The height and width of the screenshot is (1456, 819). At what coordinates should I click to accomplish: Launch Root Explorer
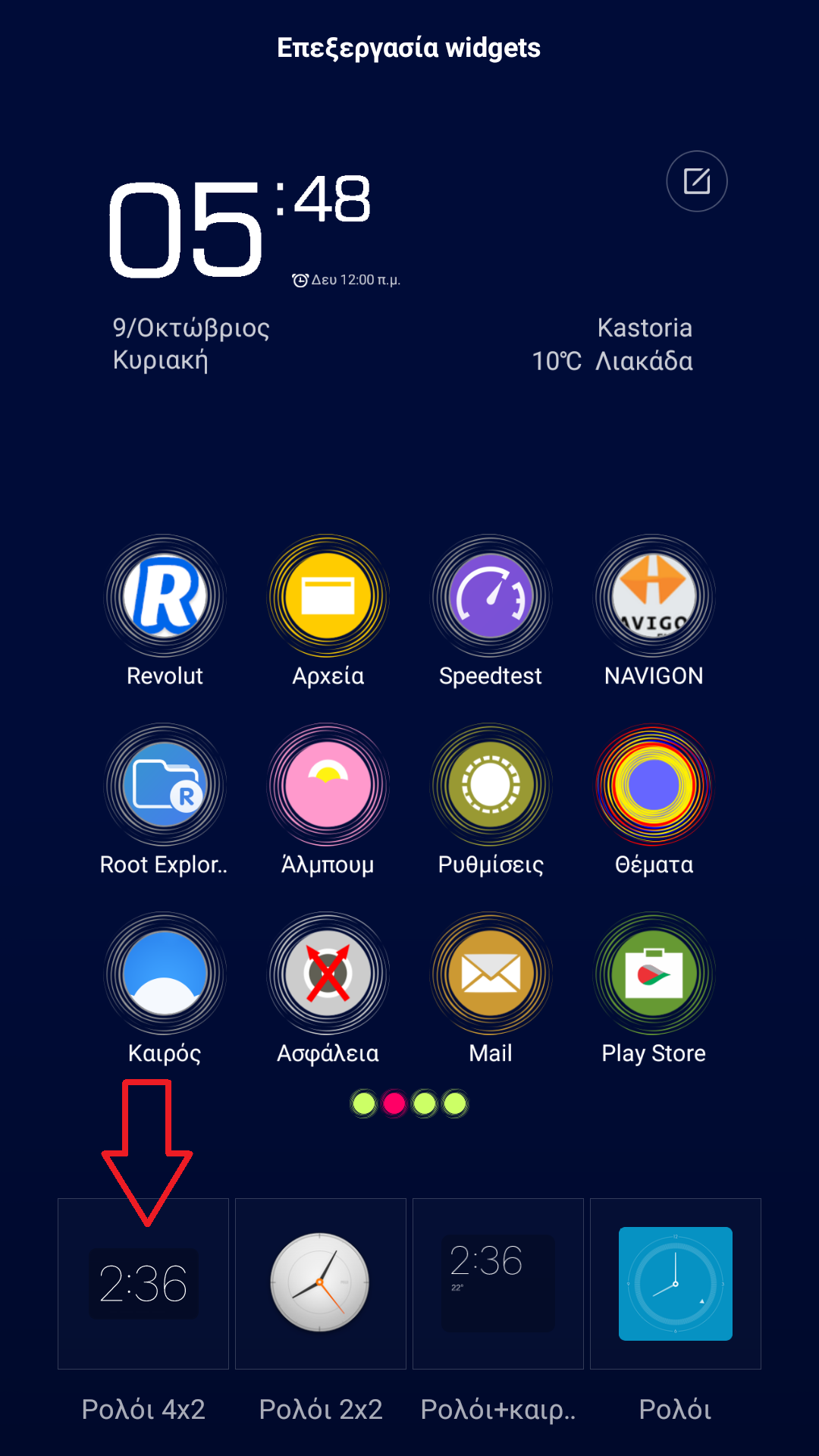[165, 784]
